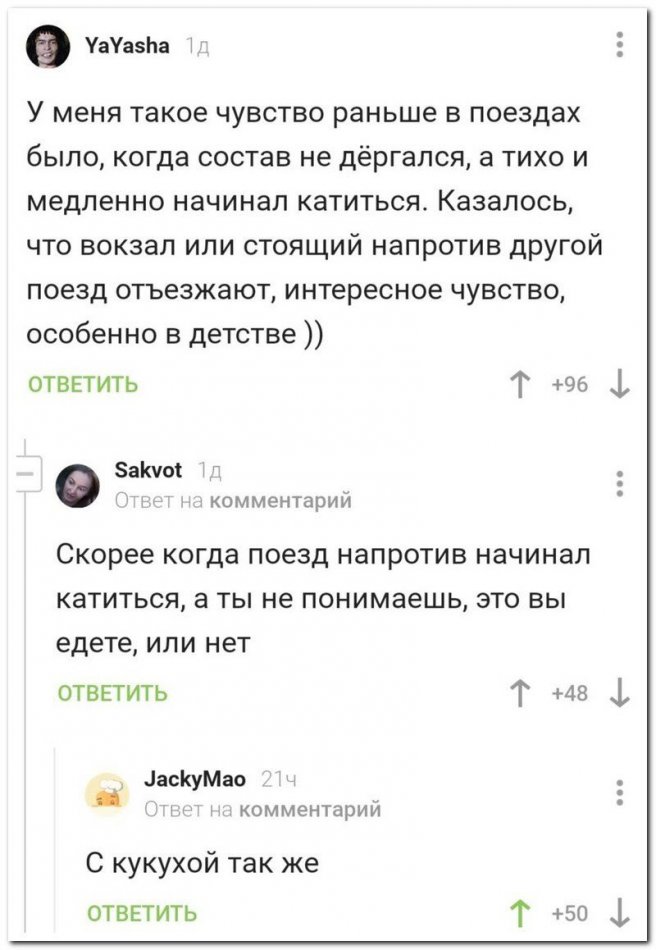Upvote Sakvot's comment

(x=519, y=694)
